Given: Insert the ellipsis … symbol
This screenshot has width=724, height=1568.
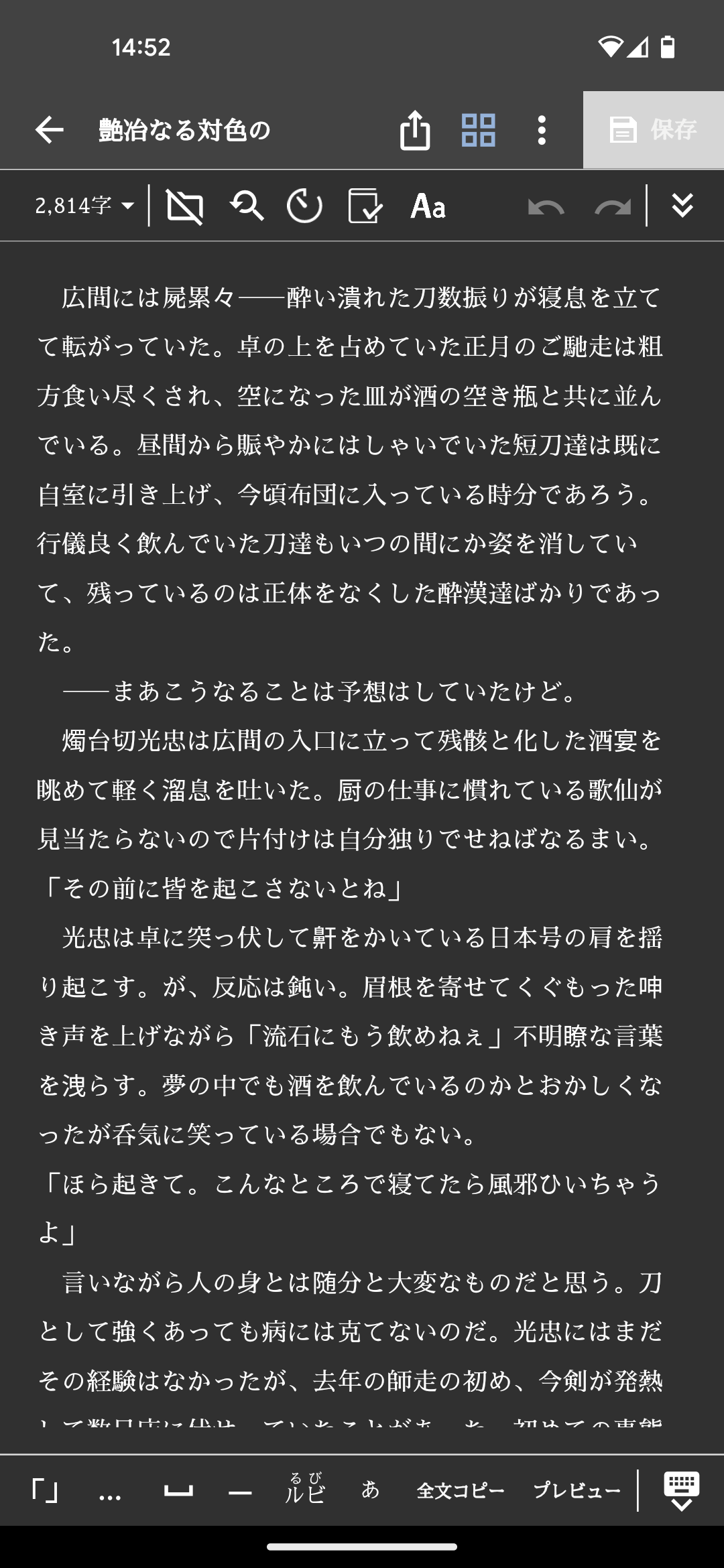Looking at the screenshot, I should pyautogui.click(x=110, y=1491).
